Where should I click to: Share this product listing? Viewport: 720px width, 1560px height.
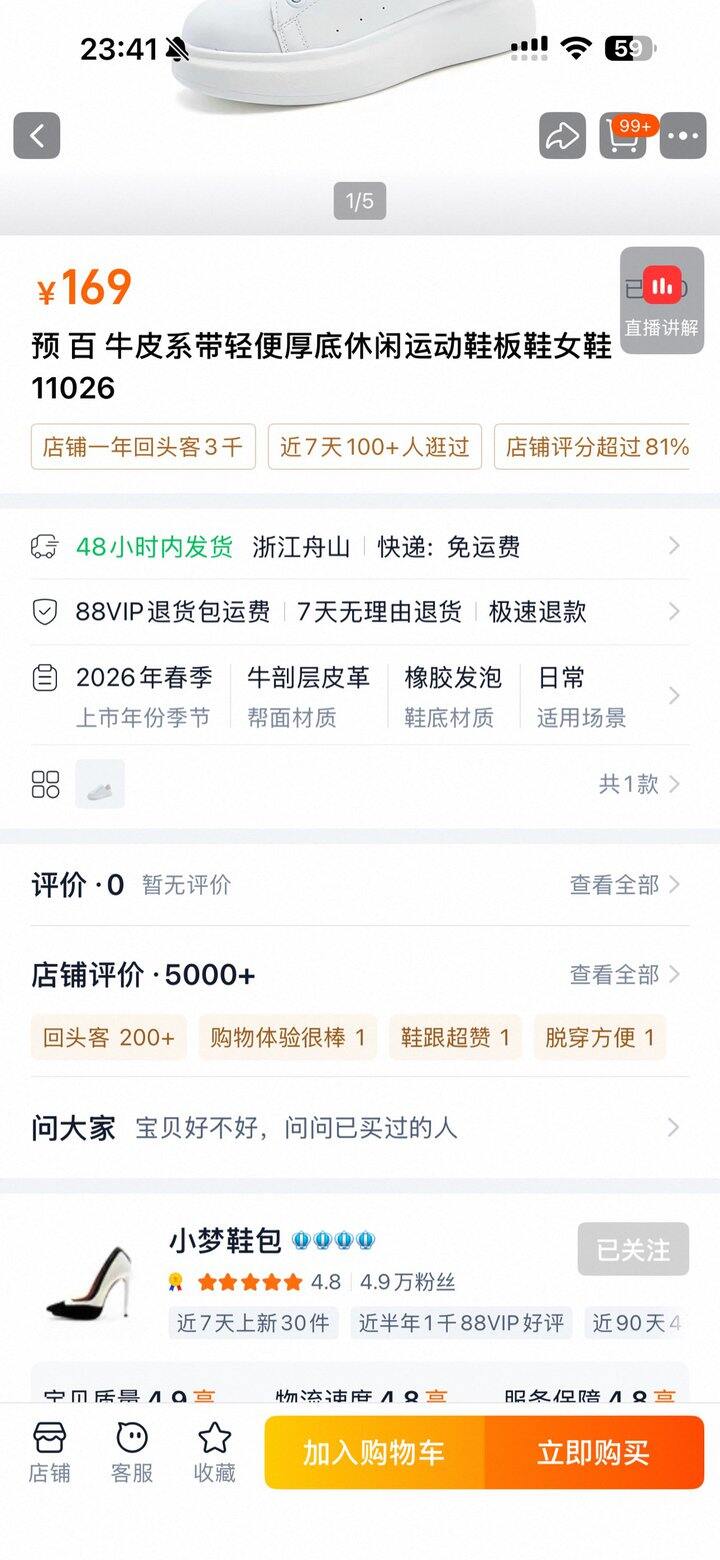tap(562, 136)
